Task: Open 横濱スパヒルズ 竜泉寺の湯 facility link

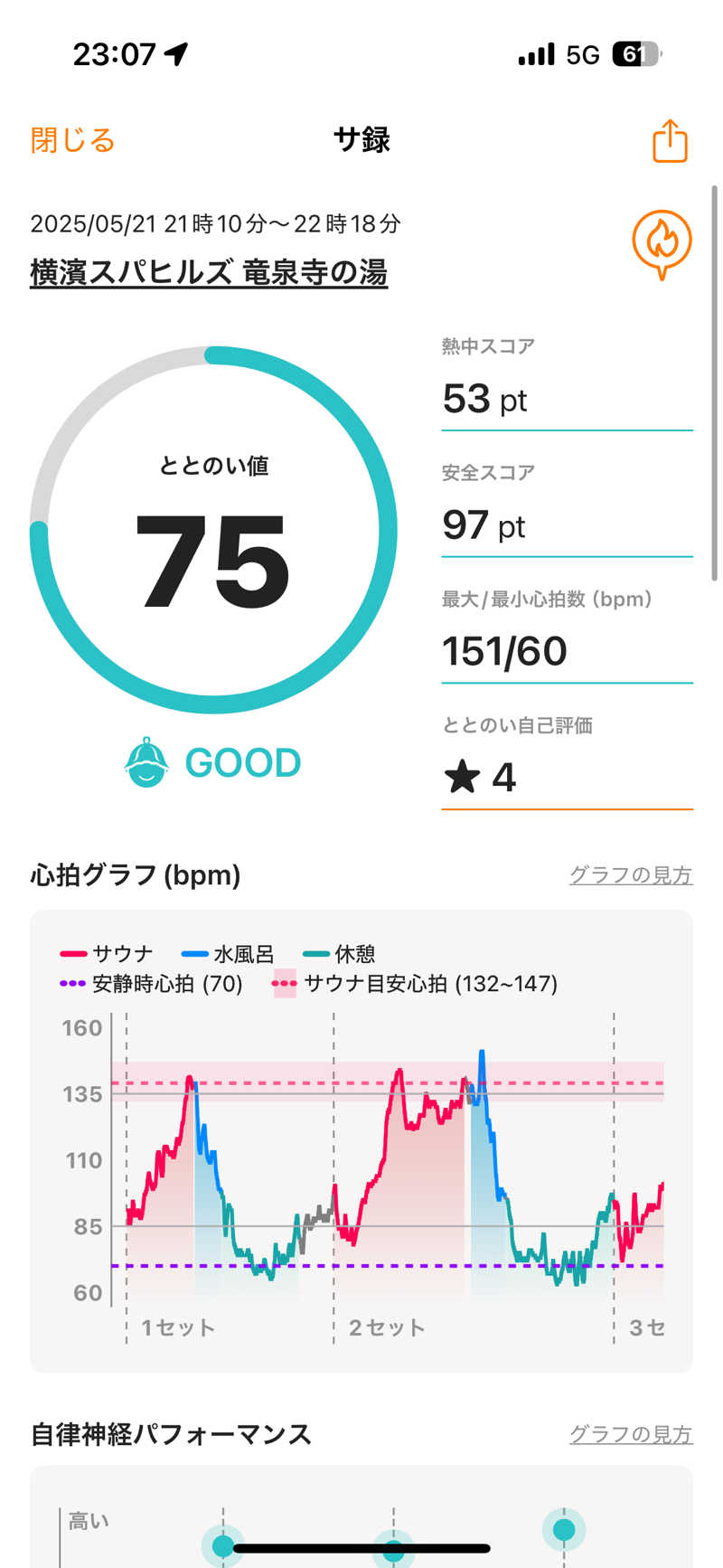Action: (x=209, y=271)
